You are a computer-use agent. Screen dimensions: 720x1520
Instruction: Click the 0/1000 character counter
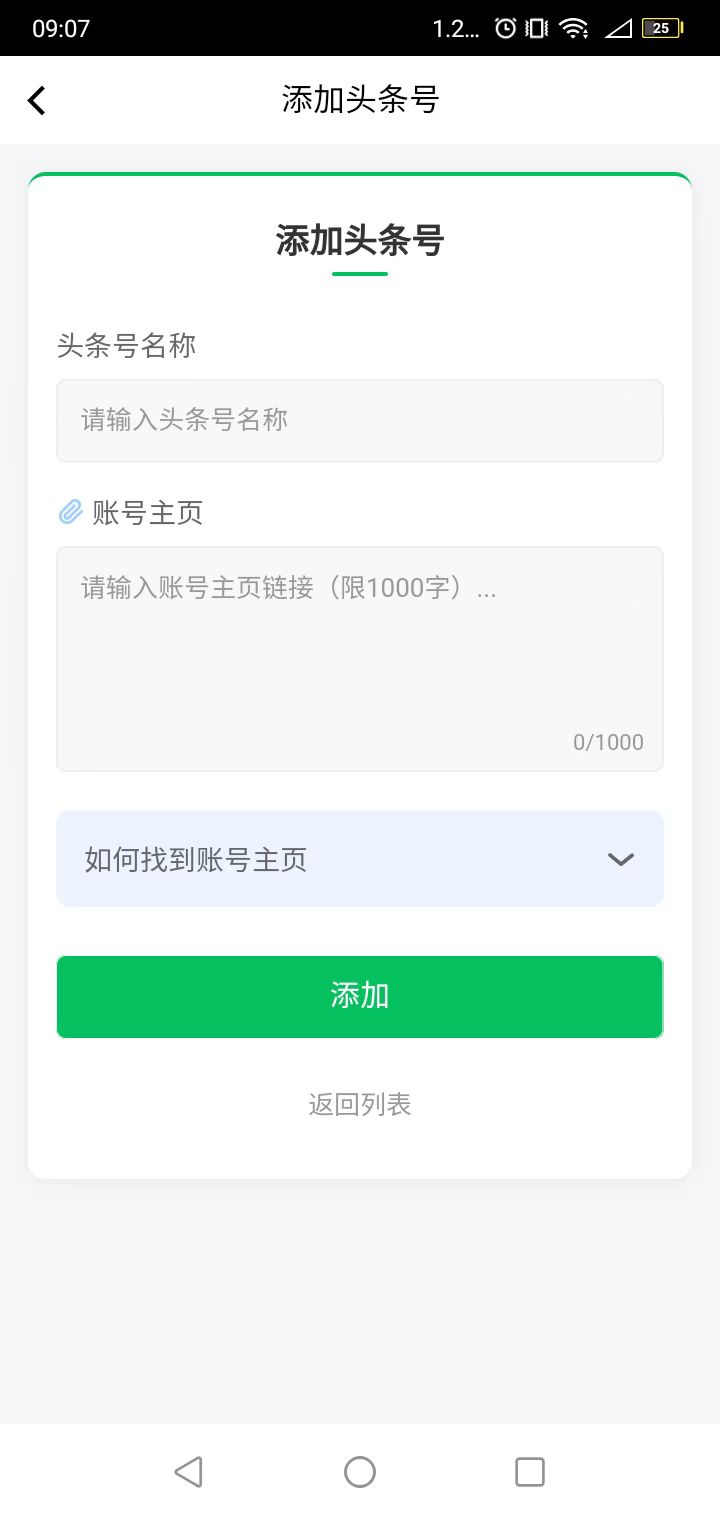click(608, 742)
